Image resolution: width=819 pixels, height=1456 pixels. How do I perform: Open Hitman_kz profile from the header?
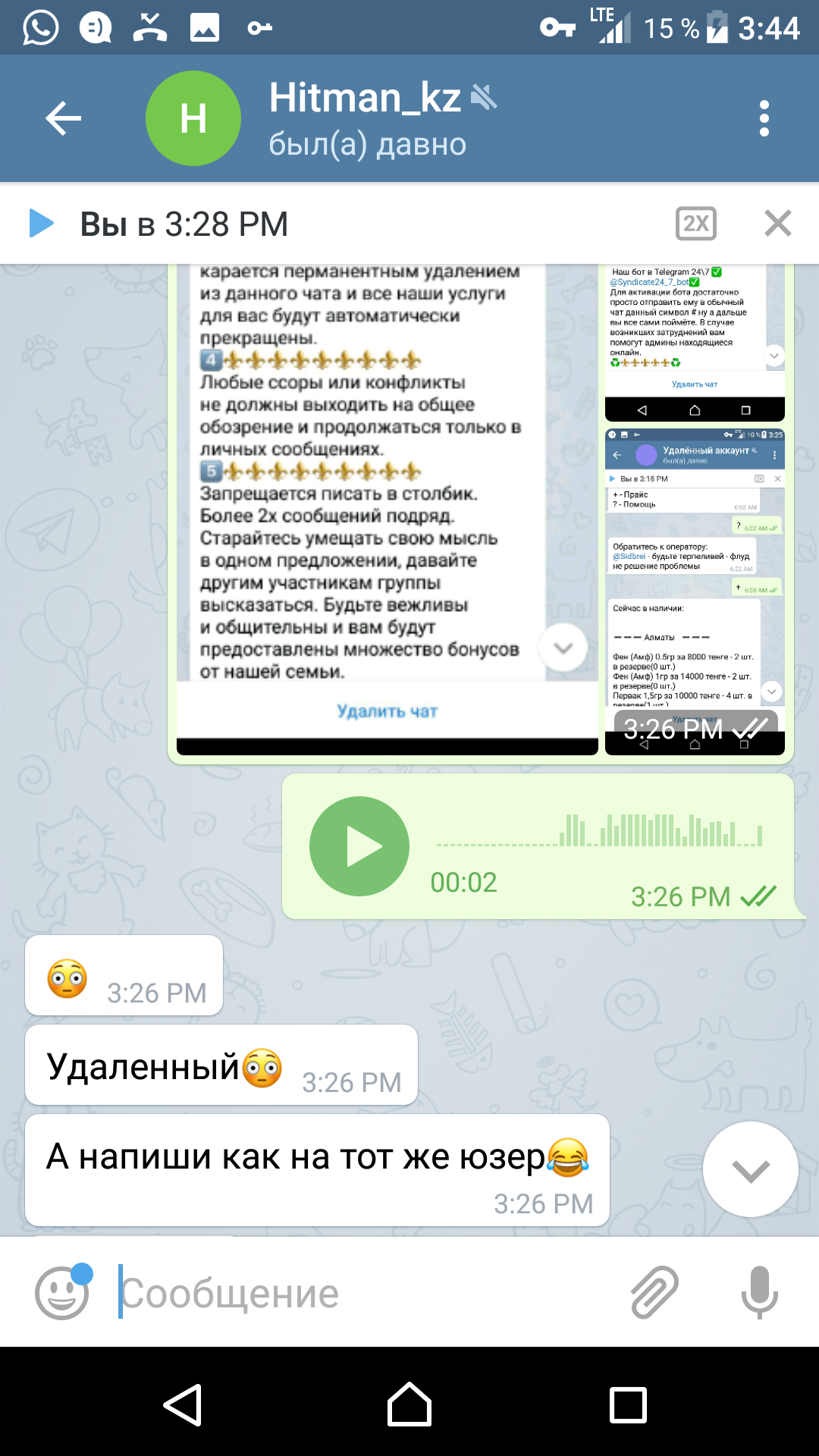pos(367,119)
